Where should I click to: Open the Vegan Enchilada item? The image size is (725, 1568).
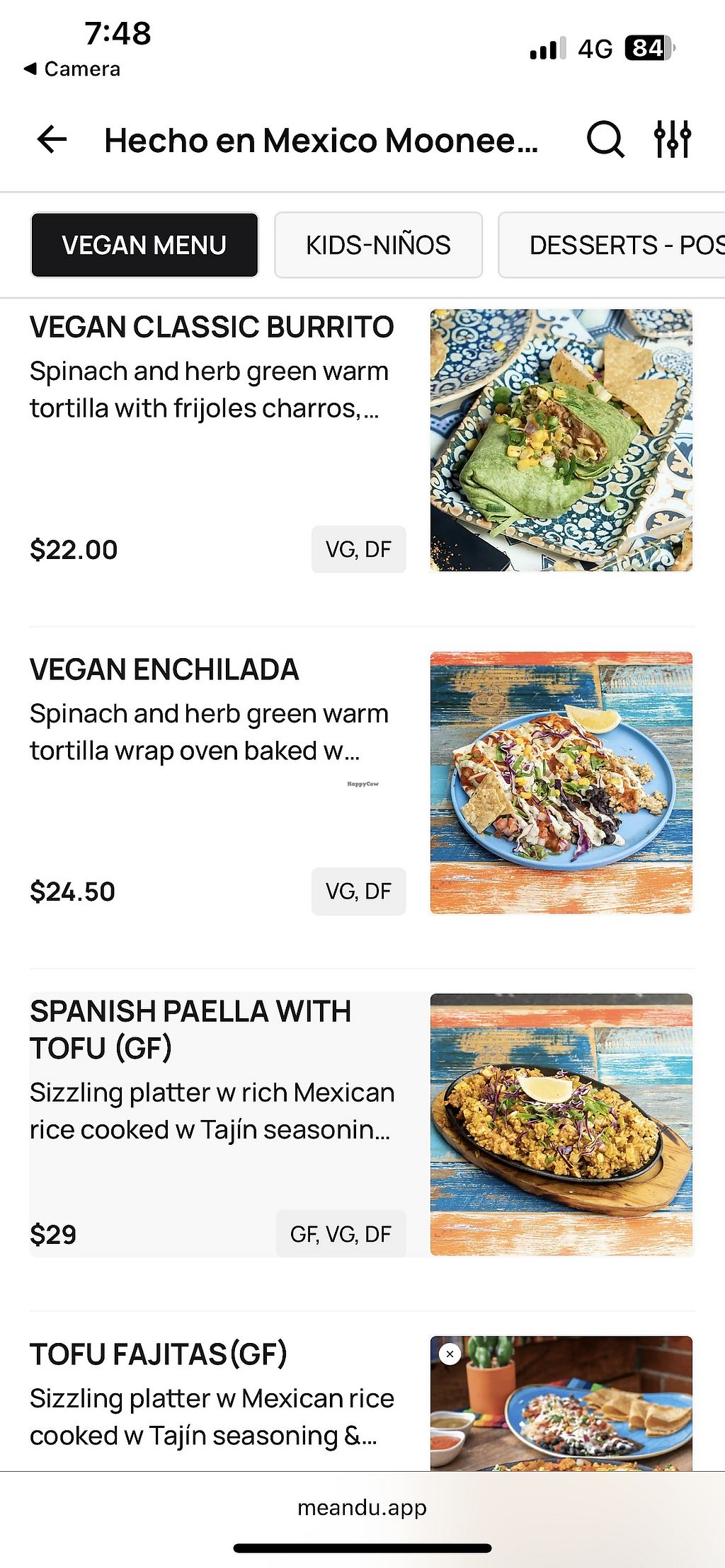361,783
